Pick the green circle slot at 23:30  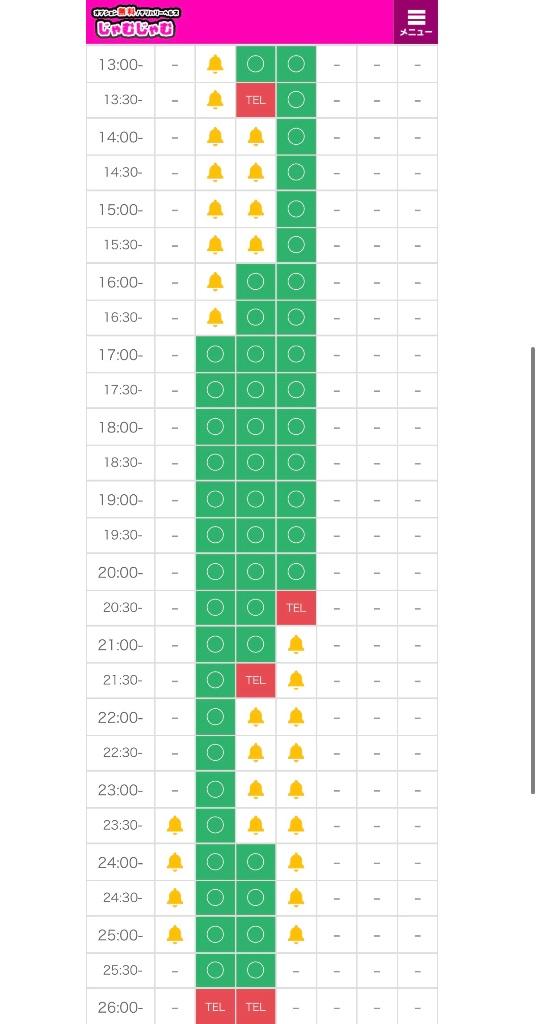pos(215,825)
